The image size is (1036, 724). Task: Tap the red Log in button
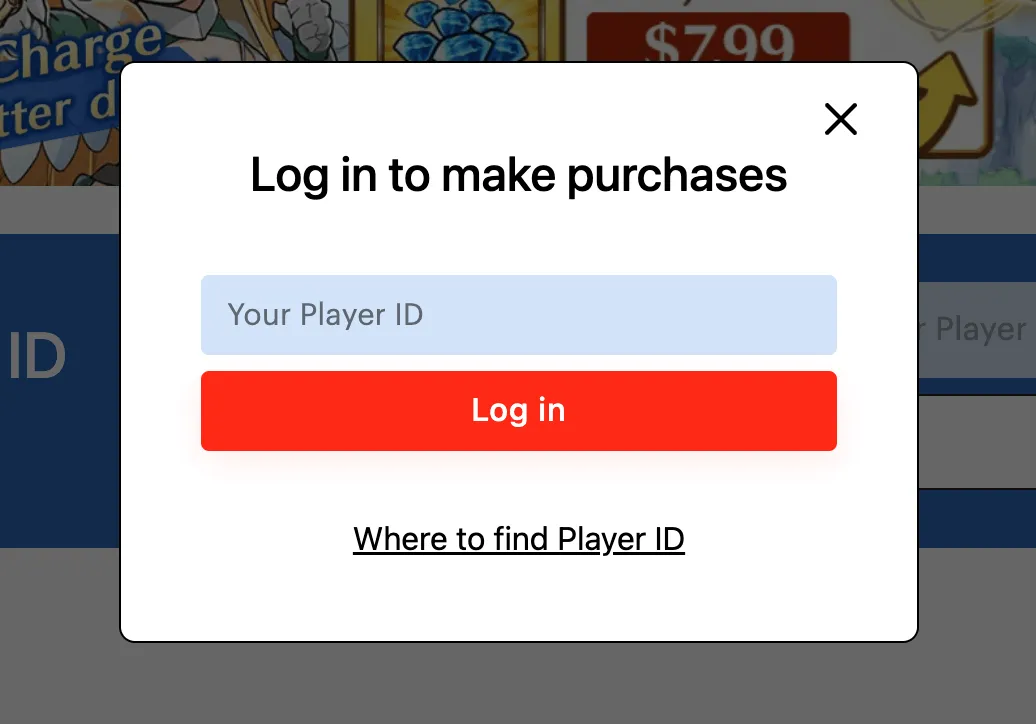pos(518,411)
